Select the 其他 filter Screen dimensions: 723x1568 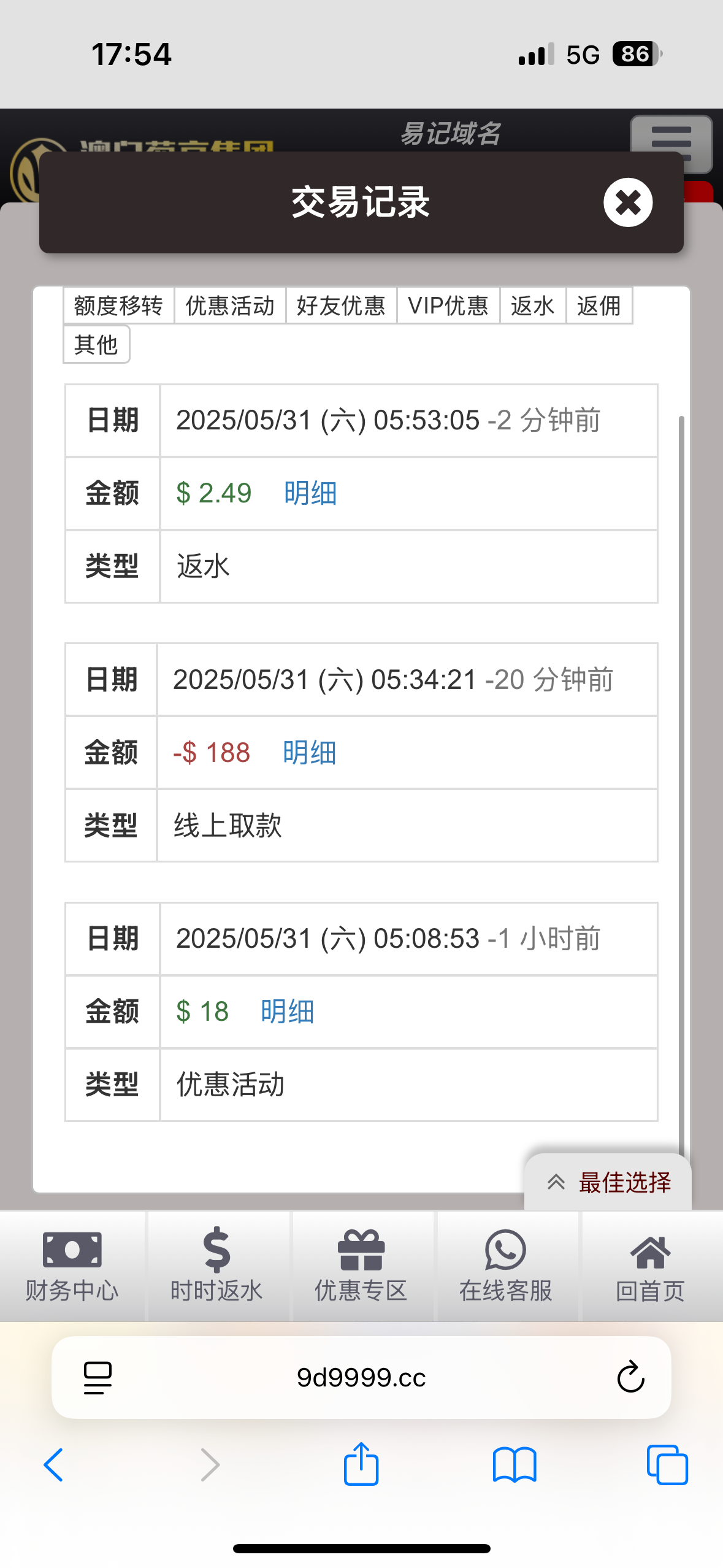point(96,345)
